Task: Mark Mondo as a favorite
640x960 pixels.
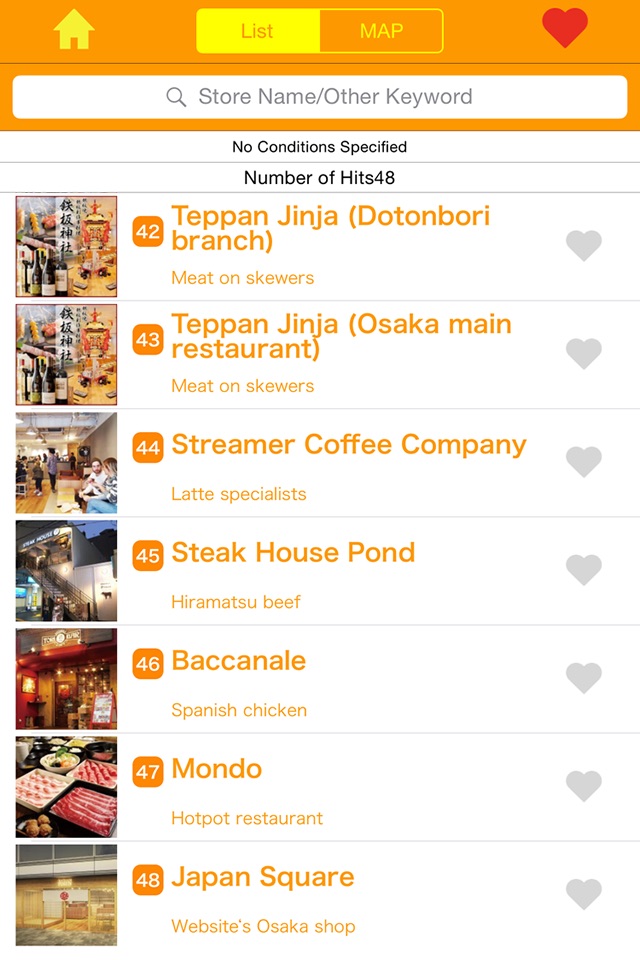Action: 584,785
